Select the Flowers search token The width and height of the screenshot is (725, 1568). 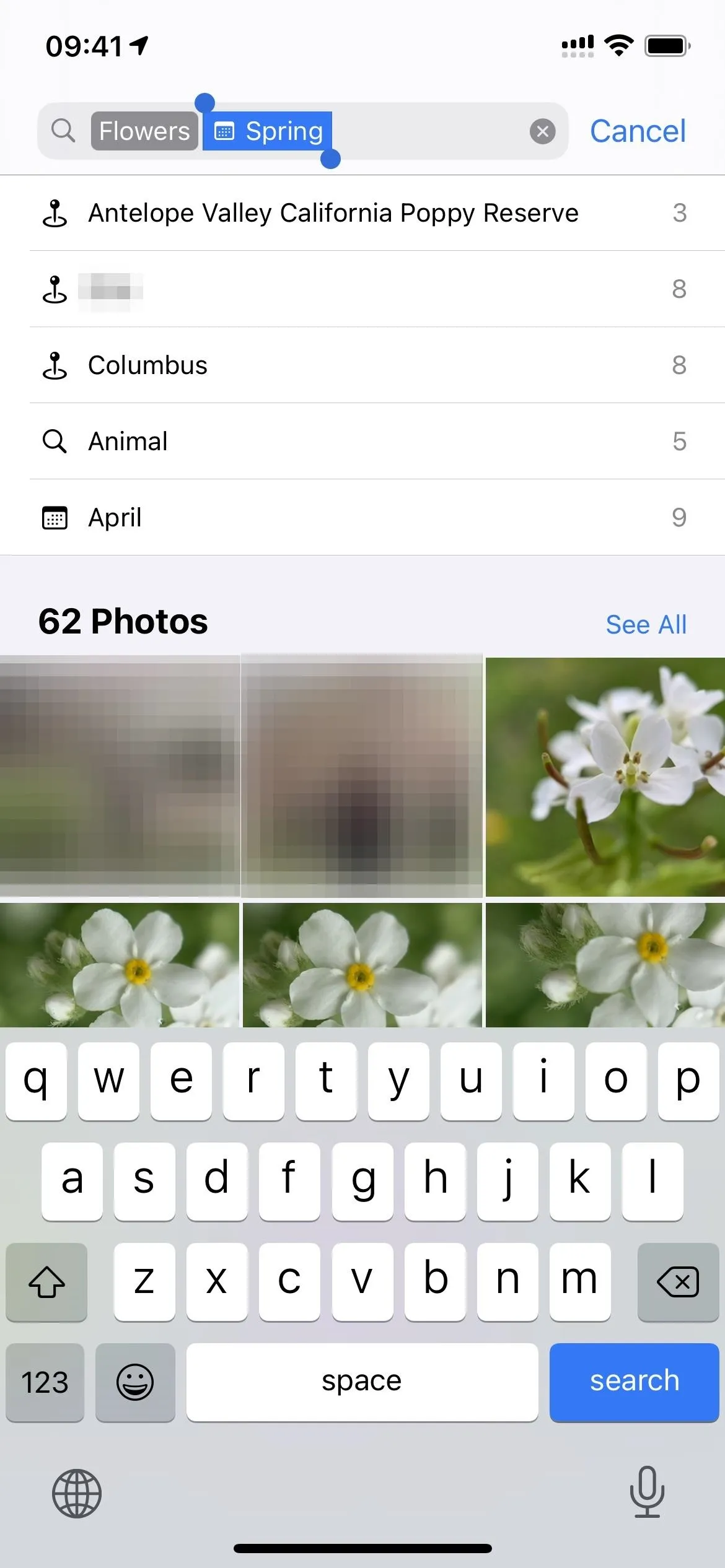[x=144, y=131]
